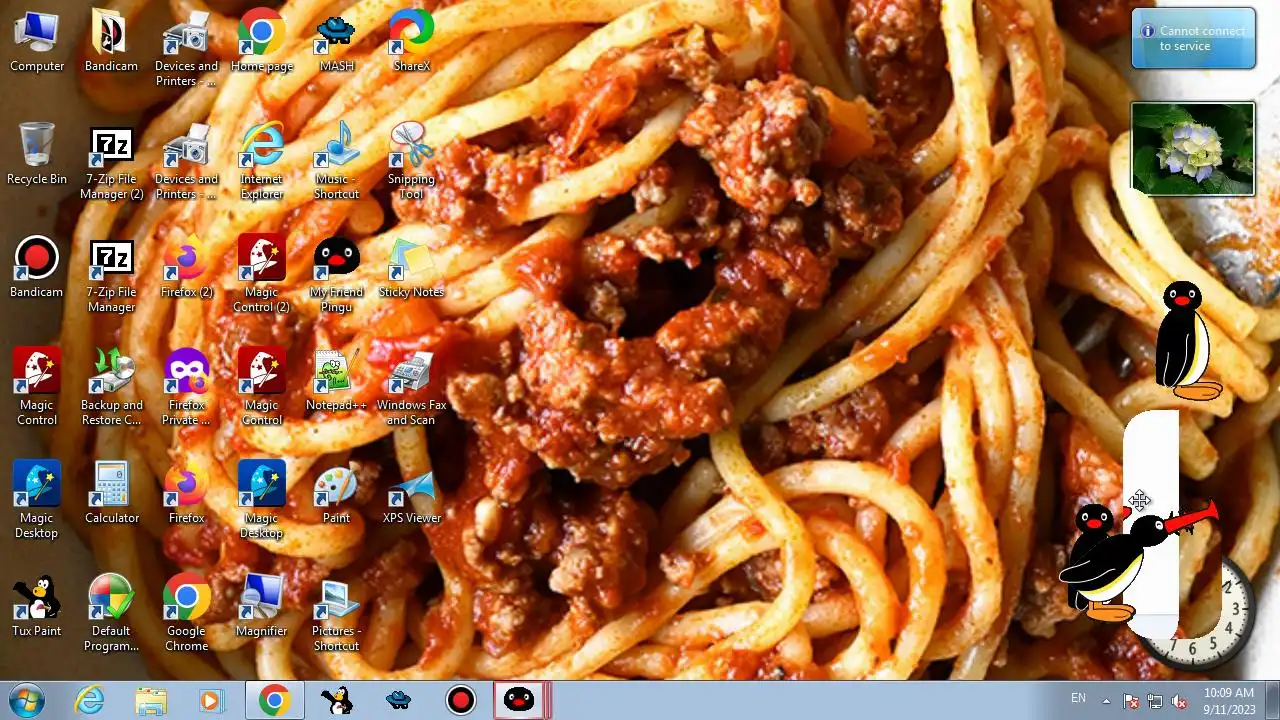Open the file explorer folder in taskbar
This screenshot has width=1280, height=720.
point(151,700)
